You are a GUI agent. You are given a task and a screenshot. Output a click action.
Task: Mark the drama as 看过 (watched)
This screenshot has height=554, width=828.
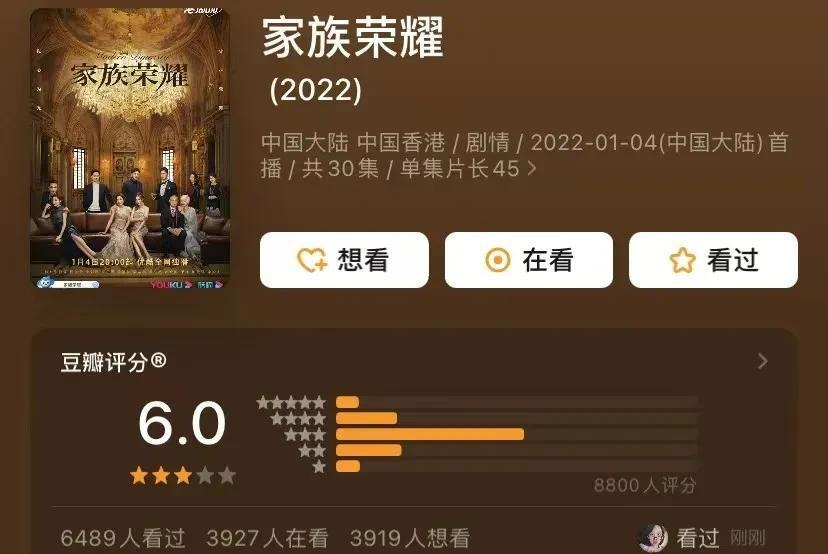(713, 260)
